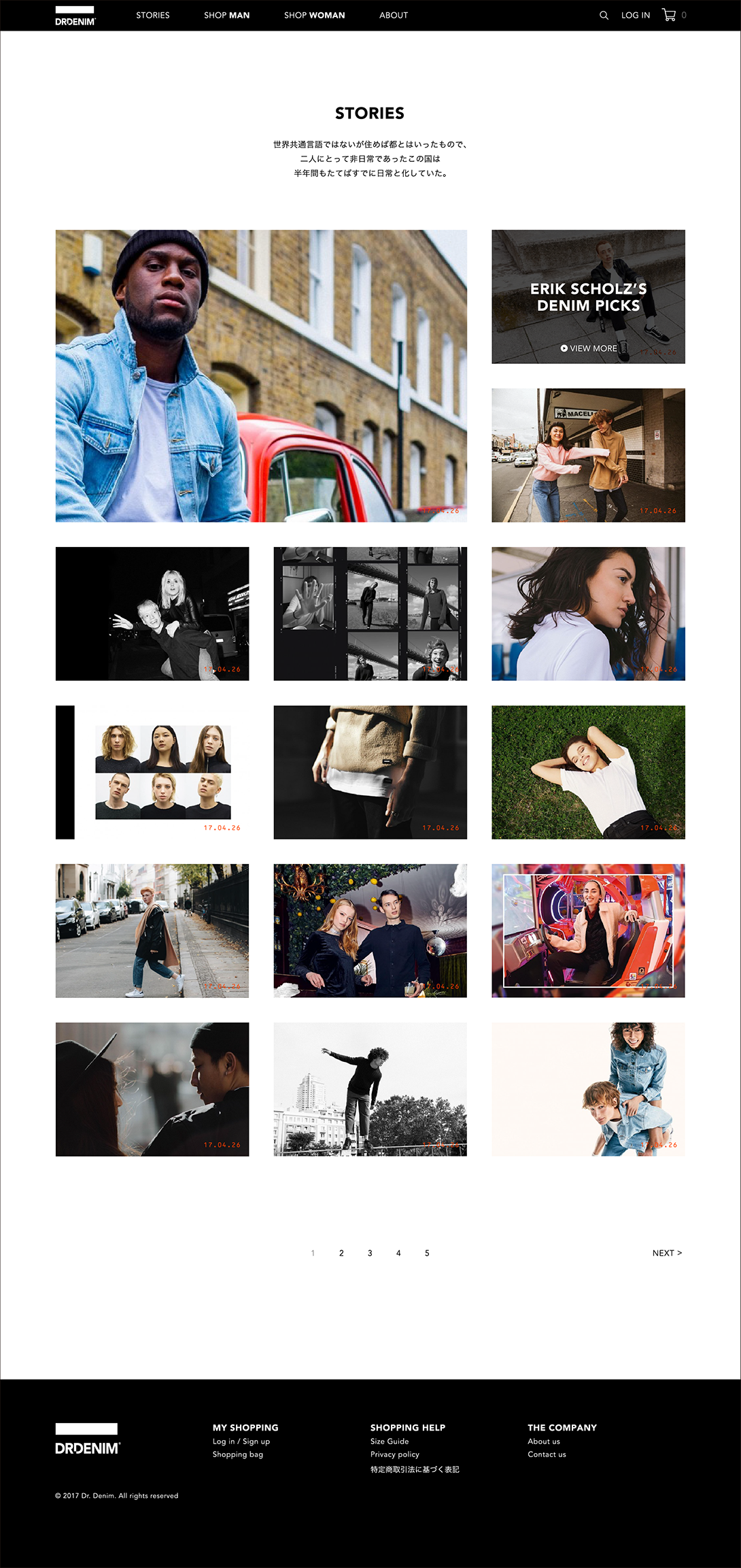Open the shopping cart
This screenshot has height=1568, width=741.
670,15
